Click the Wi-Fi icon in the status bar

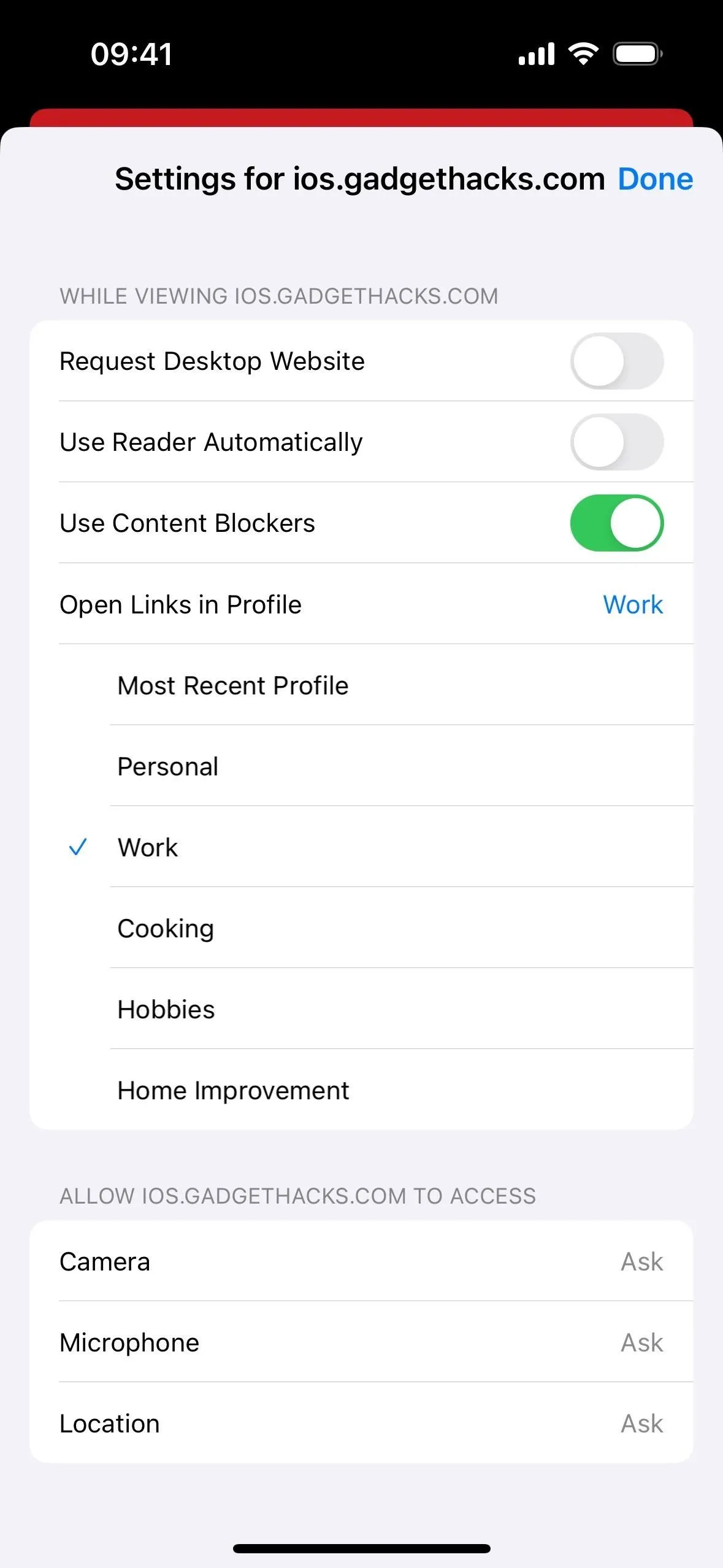[583, 53]
